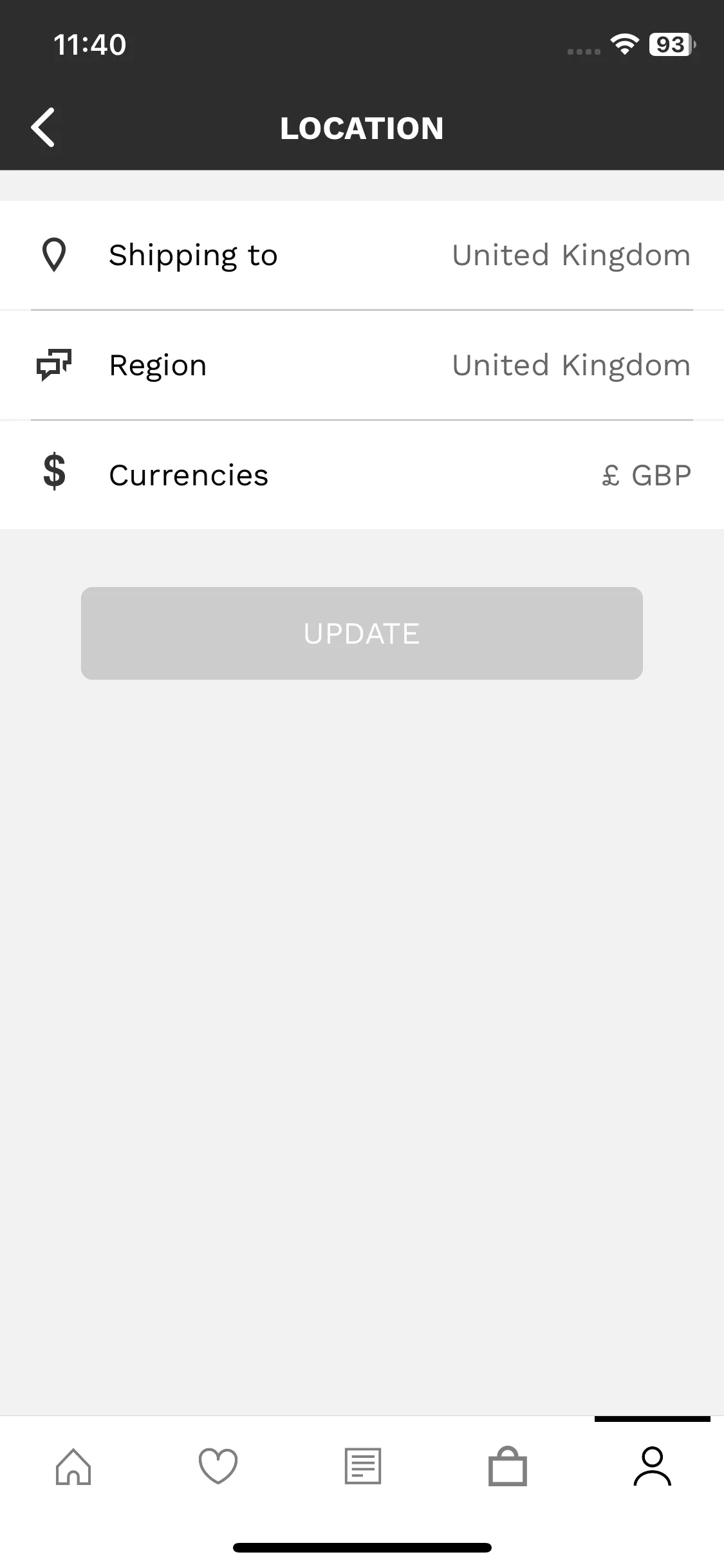The height and width of the screenshot is (1568, 724).
Task: Open the Currencies option
Action: [x=362, y=476]
